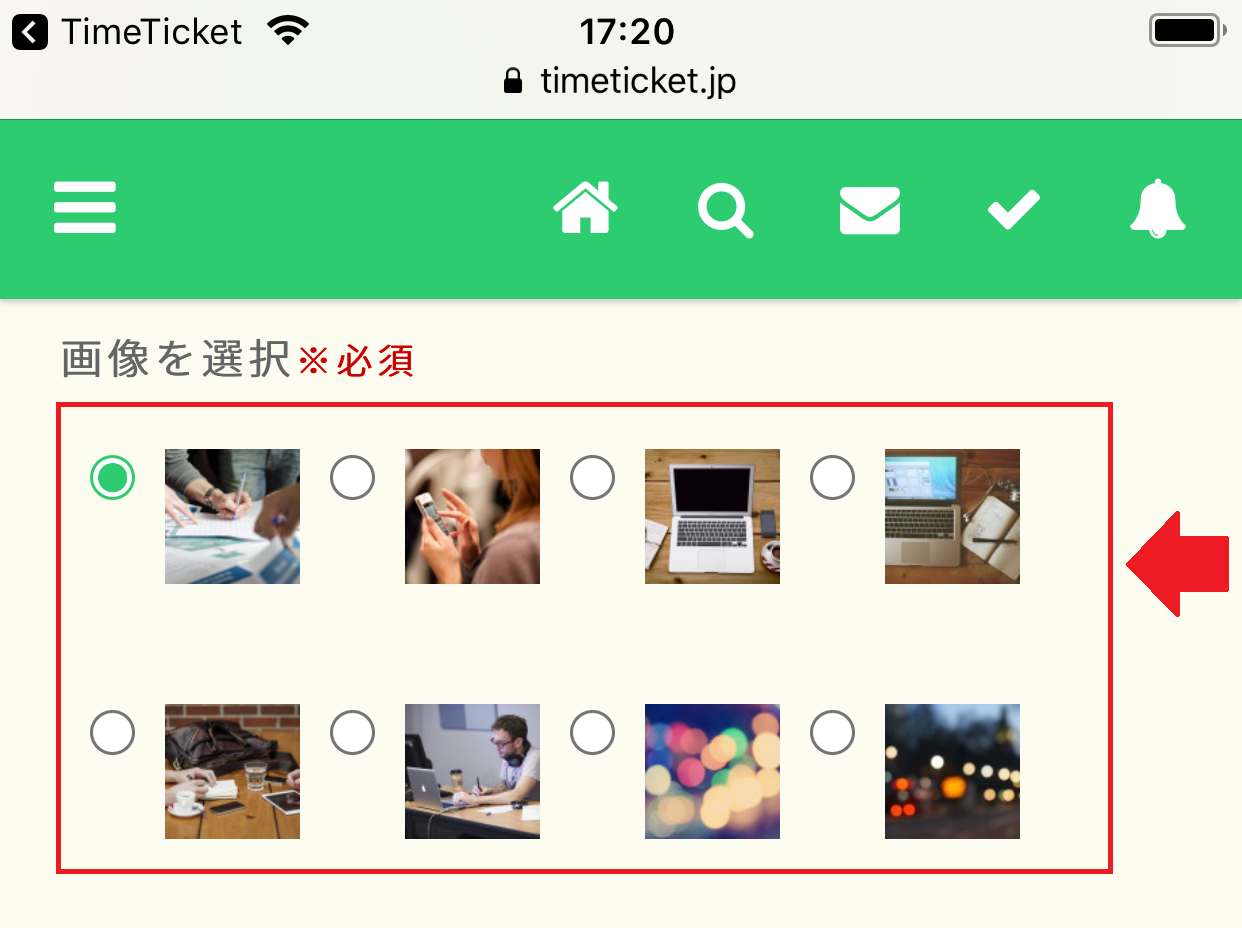Choose the dark night street lights image

pos(832,733)
